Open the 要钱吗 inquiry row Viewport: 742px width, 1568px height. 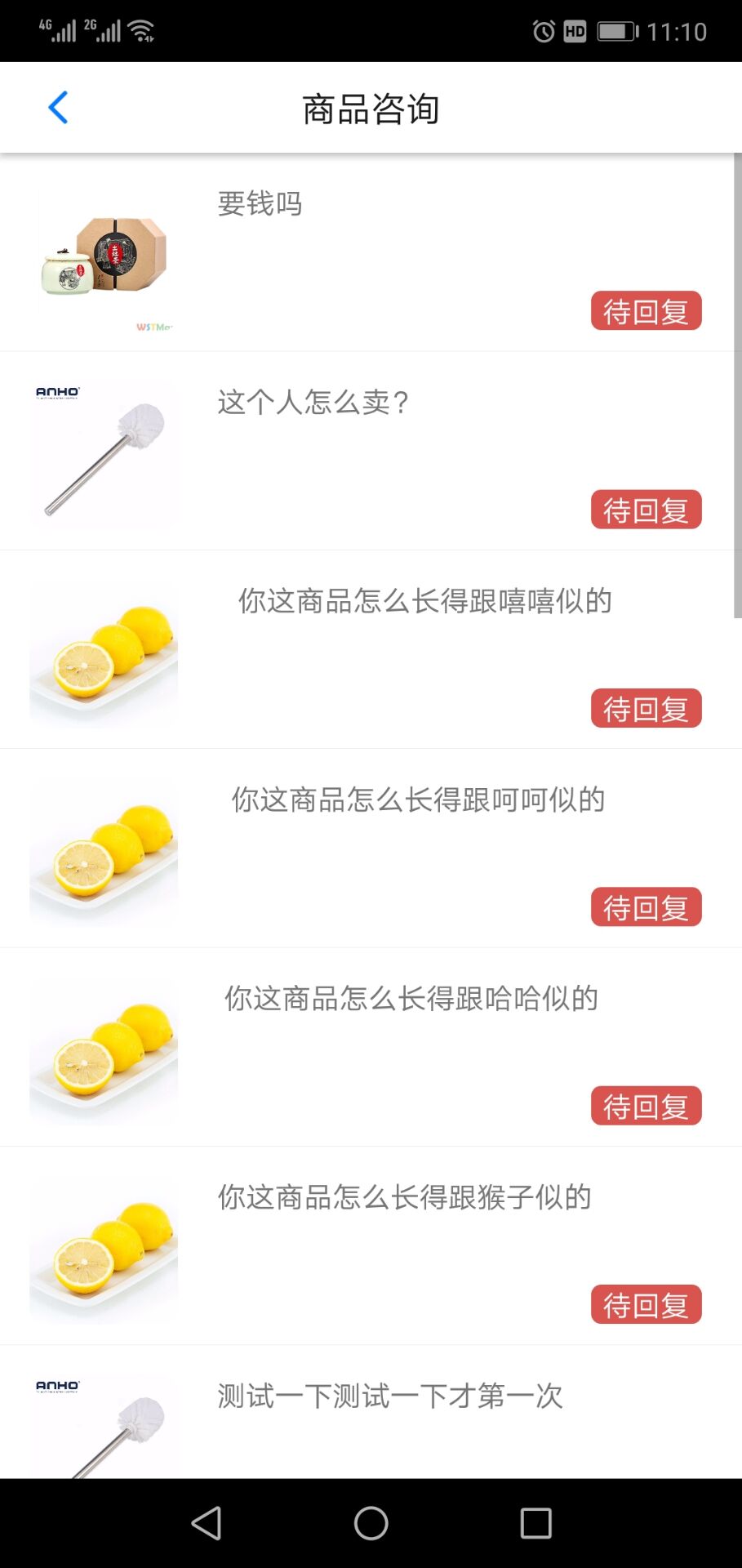click(x=260, y=204)
